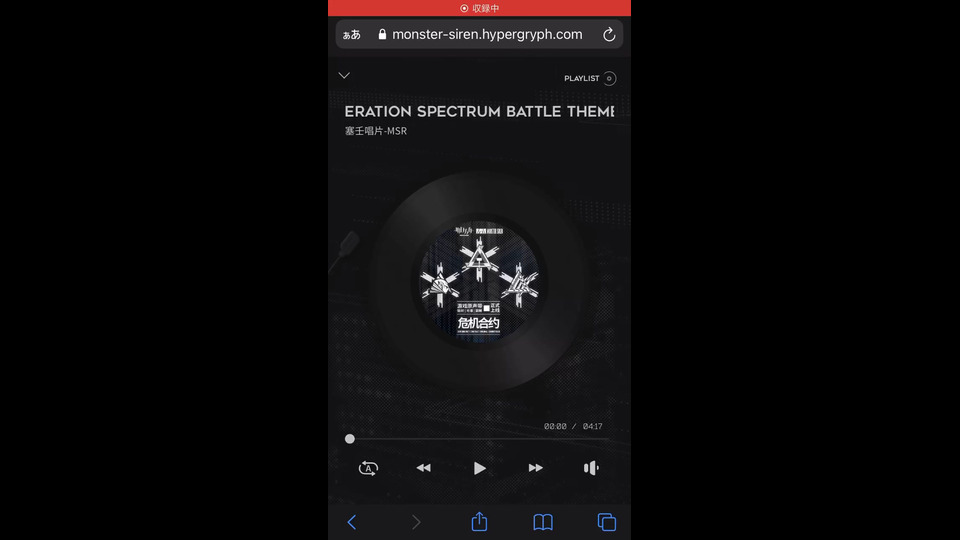Tap the red screen recording status bar
This screenshot has width=960, height=540.
click(480, 8)
